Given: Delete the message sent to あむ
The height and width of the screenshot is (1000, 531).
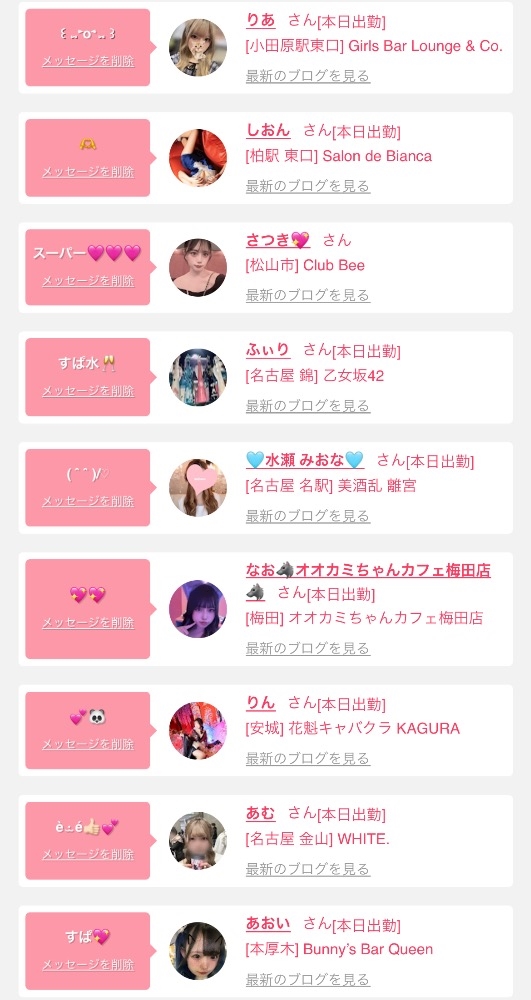Looking at the screenshot, I should tap(88, 855).
